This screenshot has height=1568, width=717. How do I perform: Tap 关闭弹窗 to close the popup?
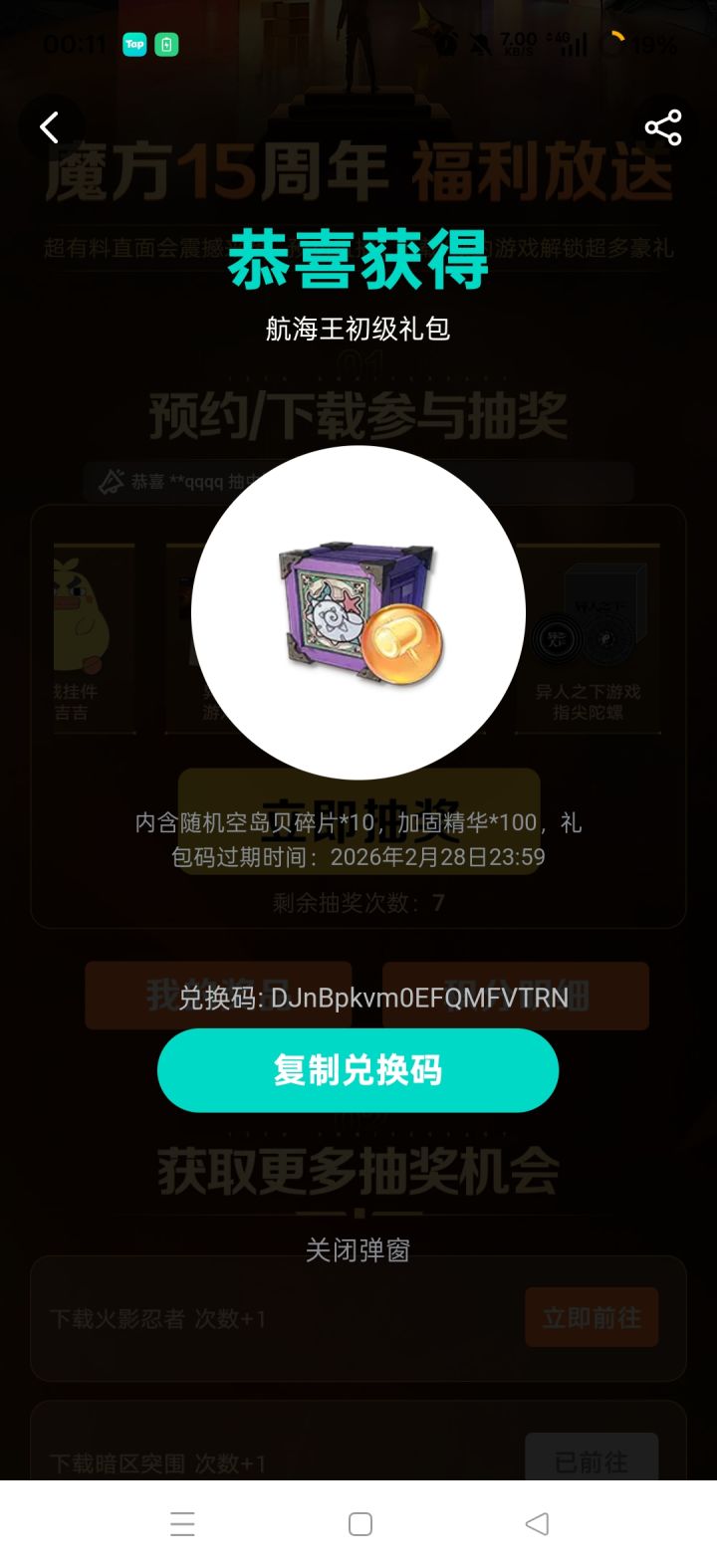358,1249
